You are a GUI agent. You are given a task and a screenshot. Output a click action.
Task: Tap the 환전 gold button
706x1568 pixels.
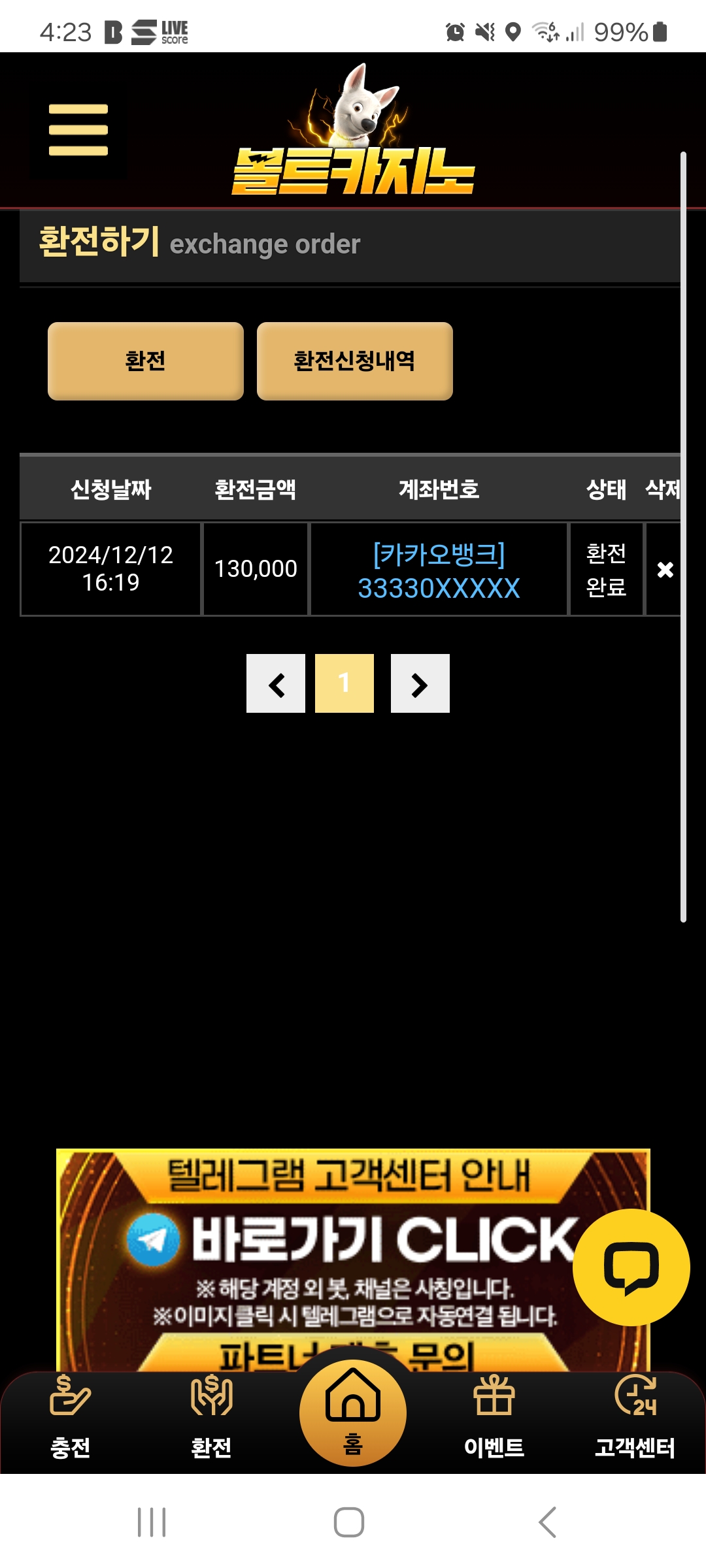pos(145,361)
